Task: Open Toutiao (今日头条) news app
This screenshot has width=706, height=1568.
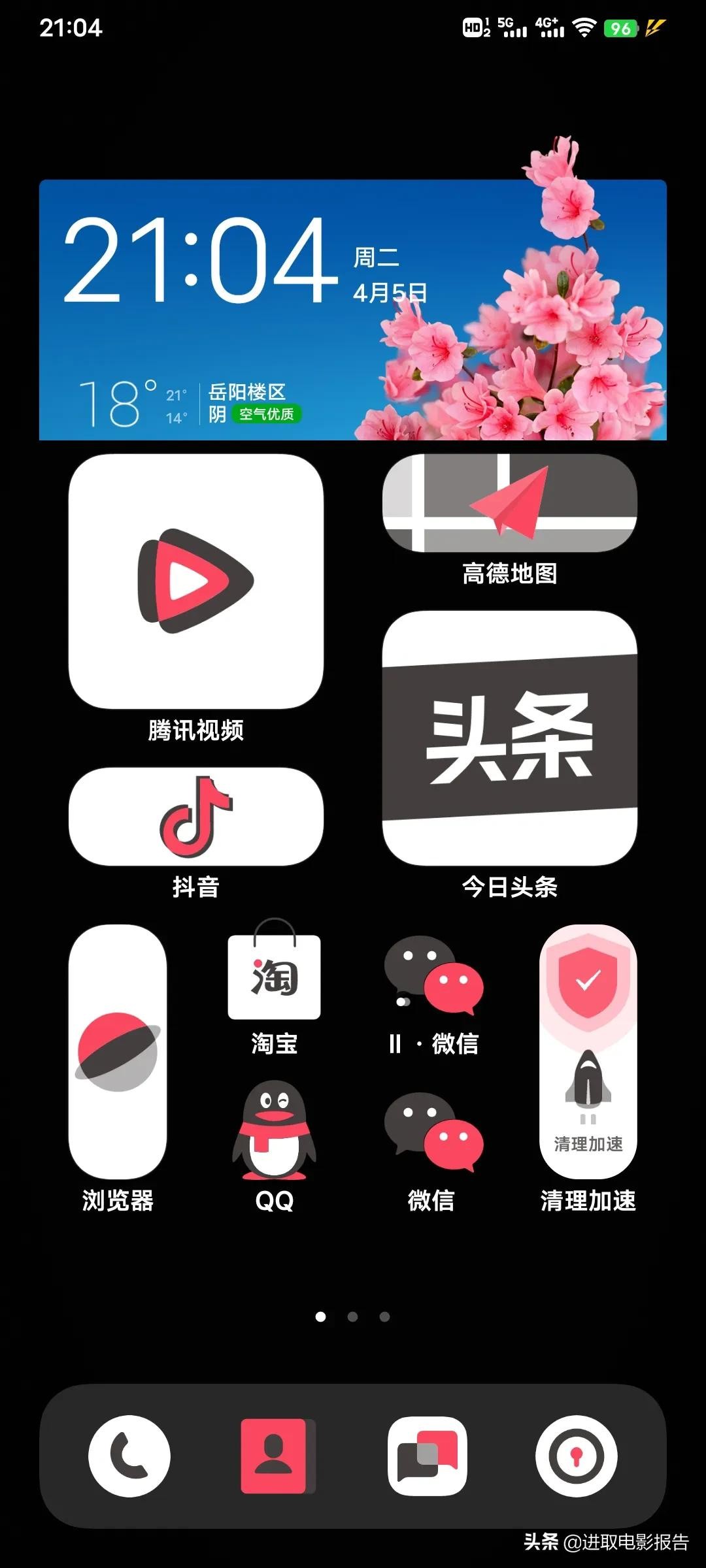Action: [510, 738]
